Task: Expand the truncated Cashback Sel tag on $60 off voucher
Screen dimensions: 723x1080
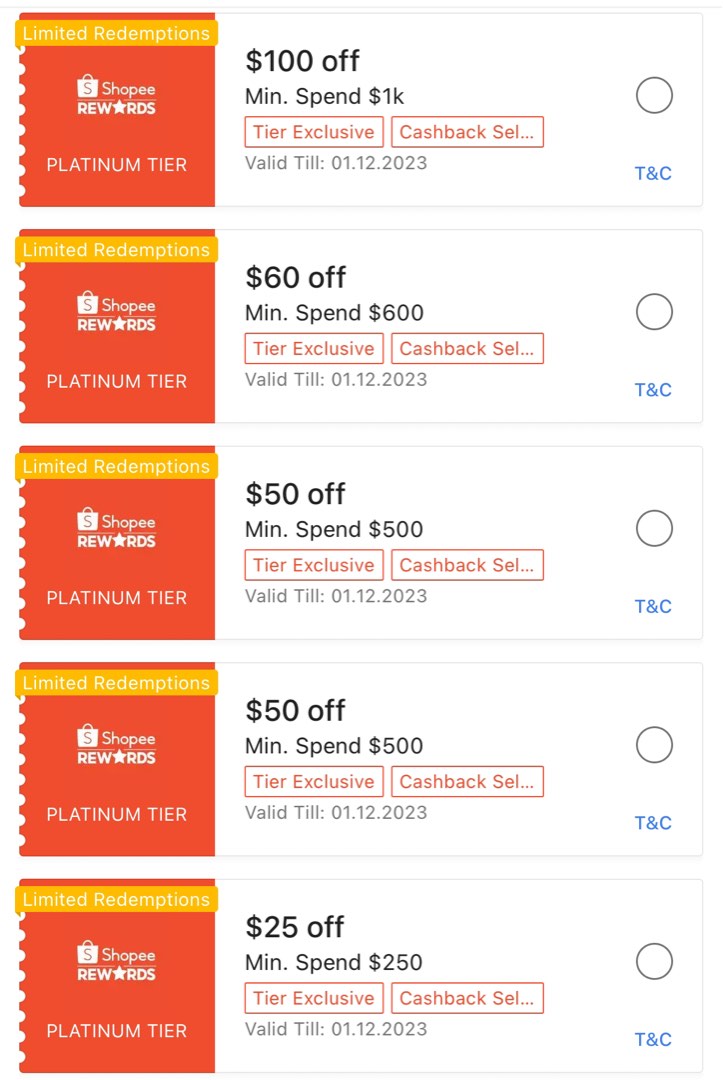Action: pos(467,348)
